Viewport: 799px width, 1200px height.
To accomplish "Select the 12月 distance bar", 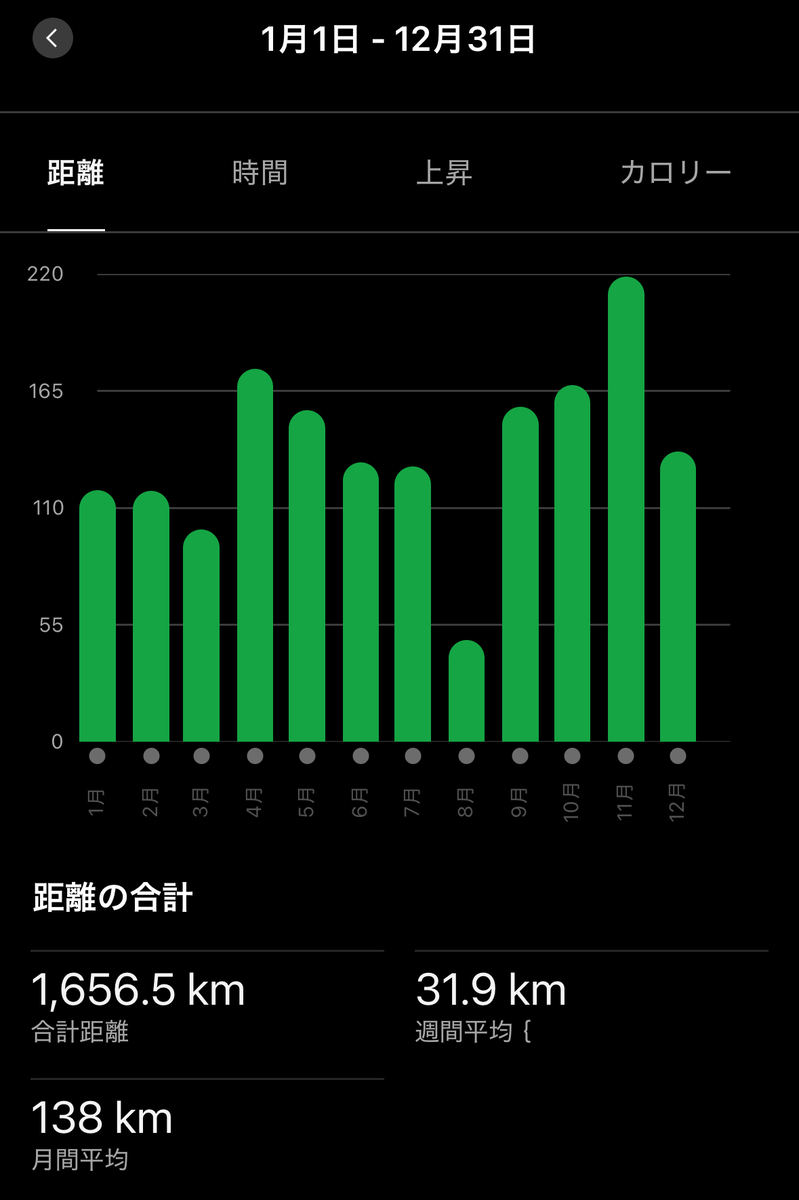I will [678, 600].
